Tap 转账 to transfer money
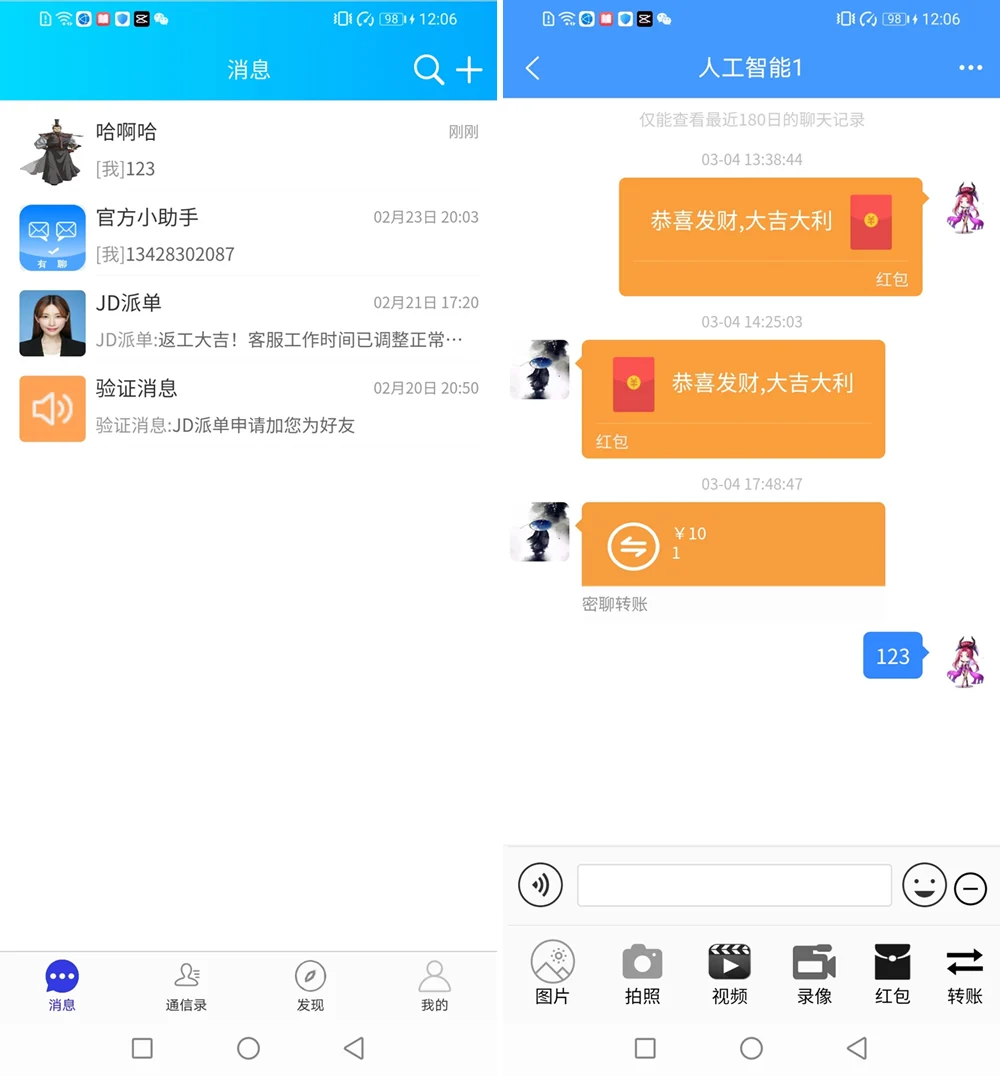This screenshot has height=1076, width=1000. click(x=965, y=972)
